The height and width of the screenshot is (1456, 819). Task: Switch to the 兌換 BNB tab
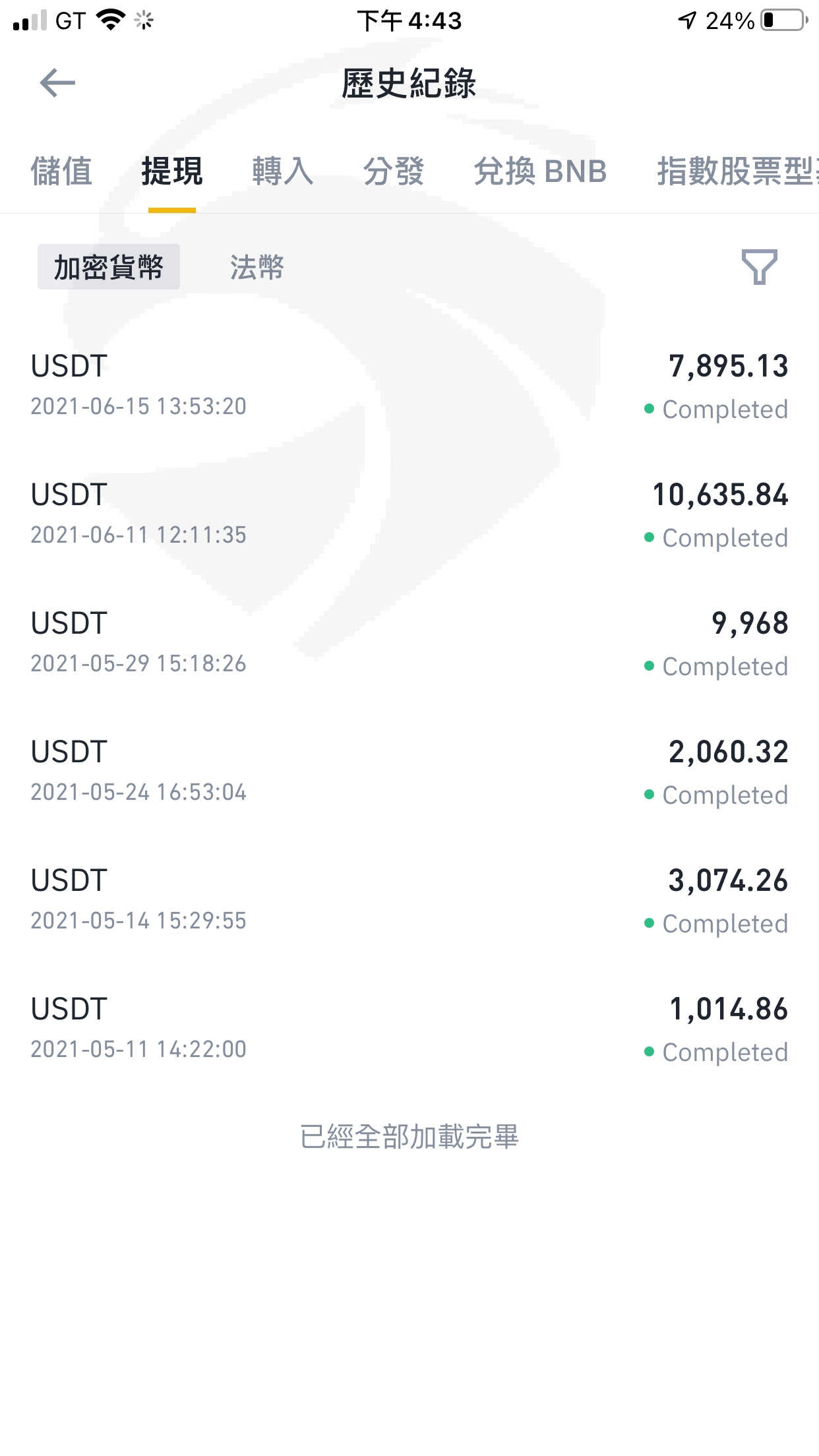(x=540, y=171)
